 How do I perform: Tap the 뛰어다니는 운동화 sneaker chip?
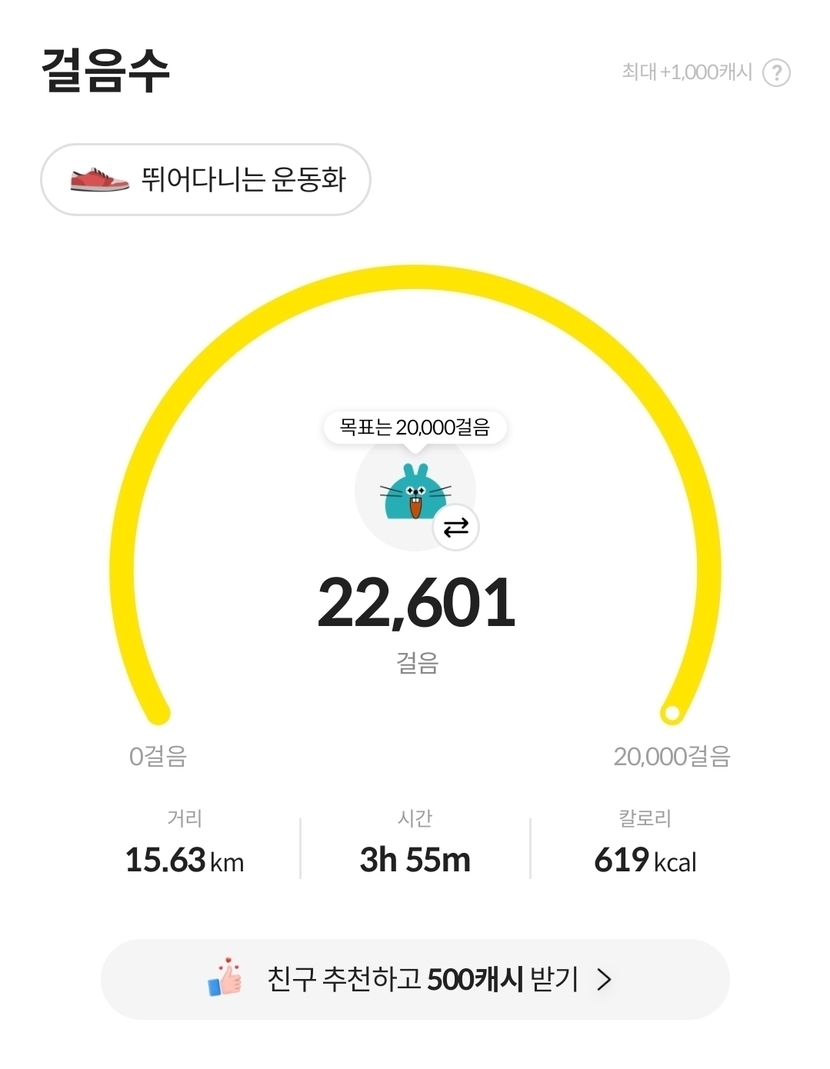pyautogui.click(x=205, y=180)
